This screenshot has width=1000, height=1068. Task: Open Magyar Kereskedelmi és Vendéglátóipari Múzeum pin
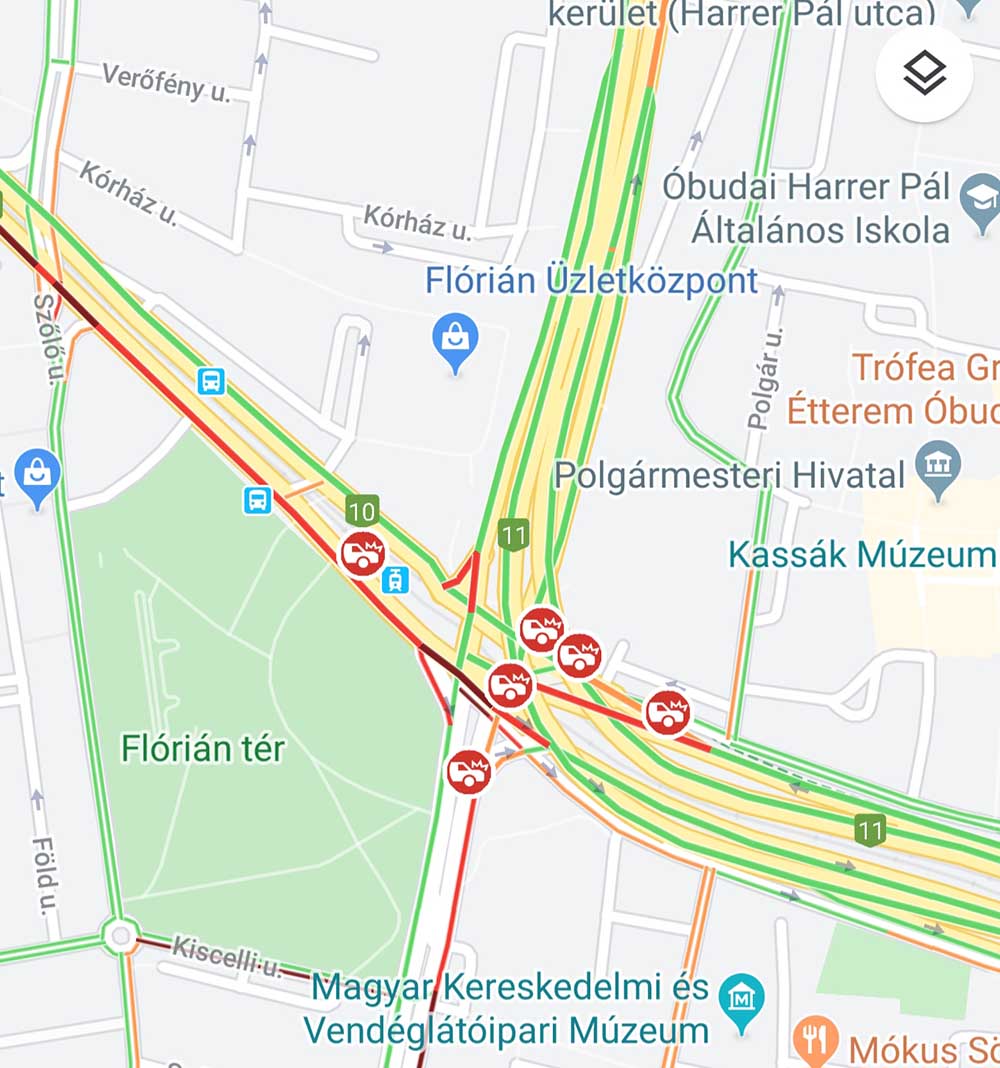(742, 997)
